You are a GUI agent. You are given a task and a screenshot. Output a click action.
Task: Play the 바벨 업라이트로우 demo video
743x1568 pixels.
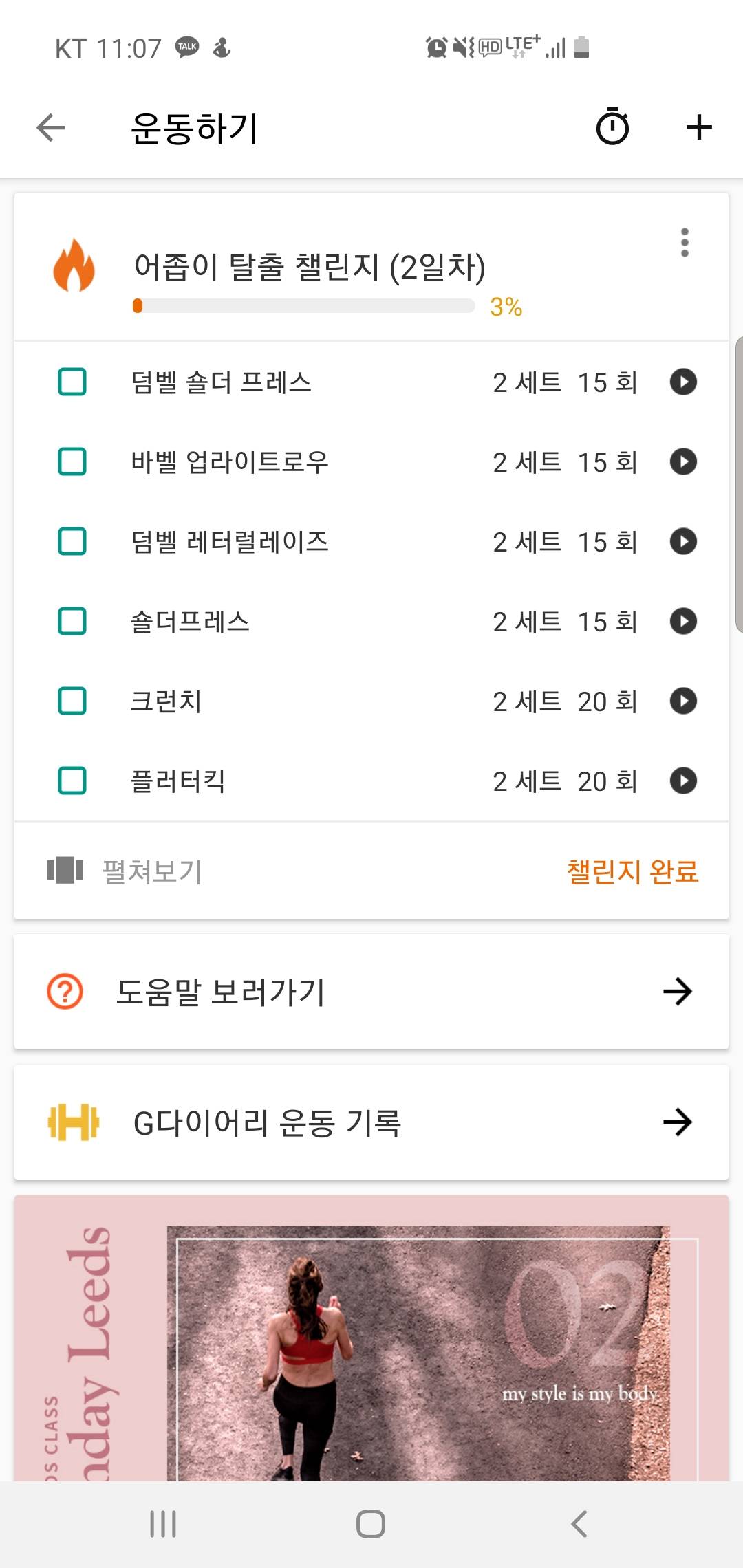coord(683,462)
